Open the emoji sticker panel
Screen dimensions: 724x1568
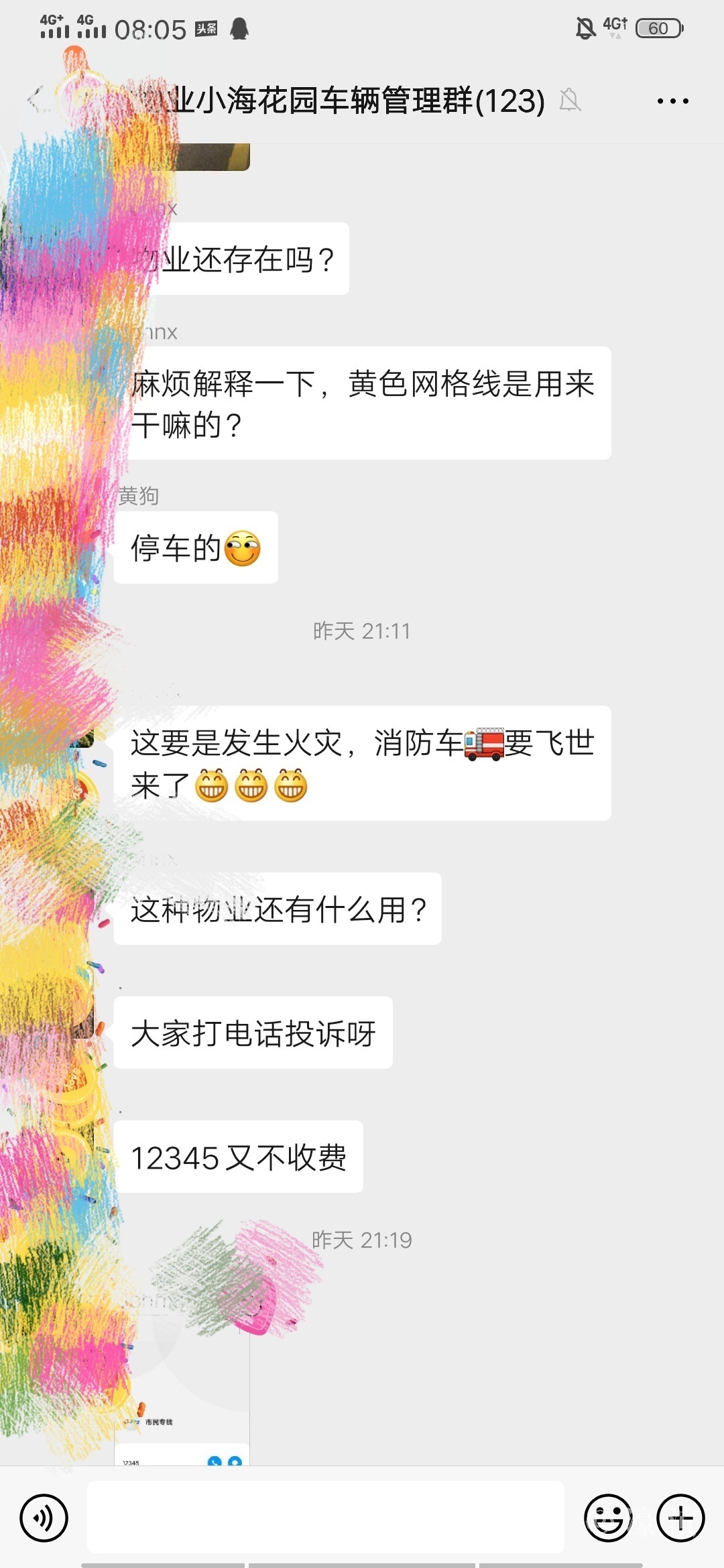coord(608,1518)
